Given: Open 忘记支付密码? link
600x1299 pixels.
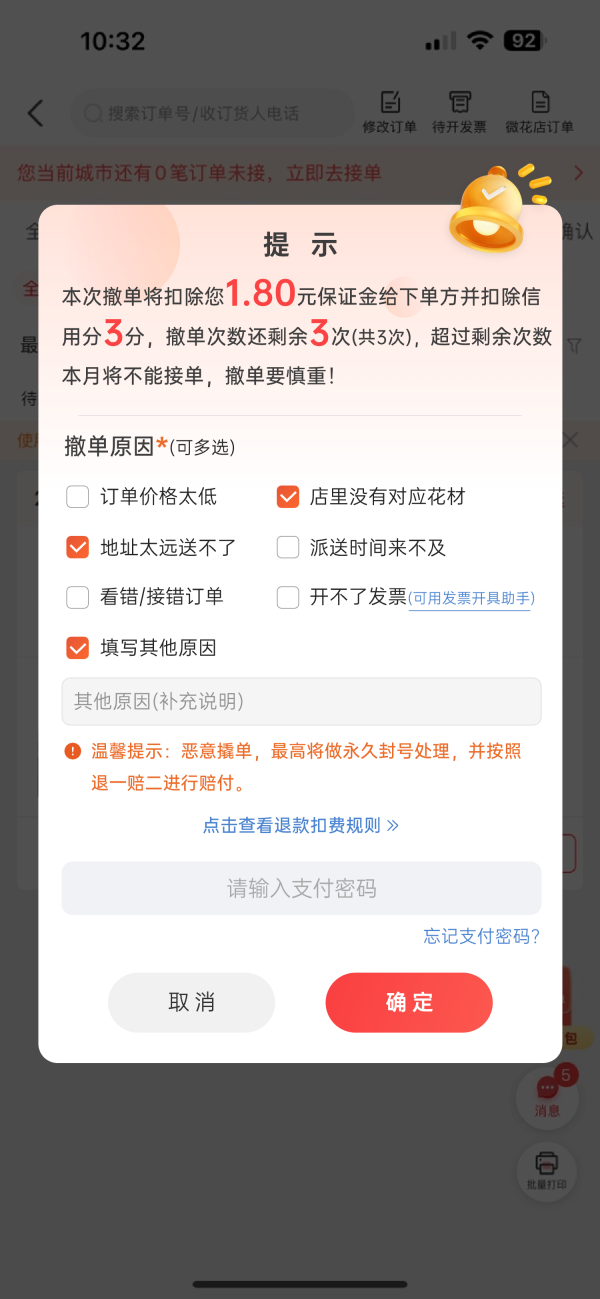Looking at the screenshot, I should pos(482,936).
